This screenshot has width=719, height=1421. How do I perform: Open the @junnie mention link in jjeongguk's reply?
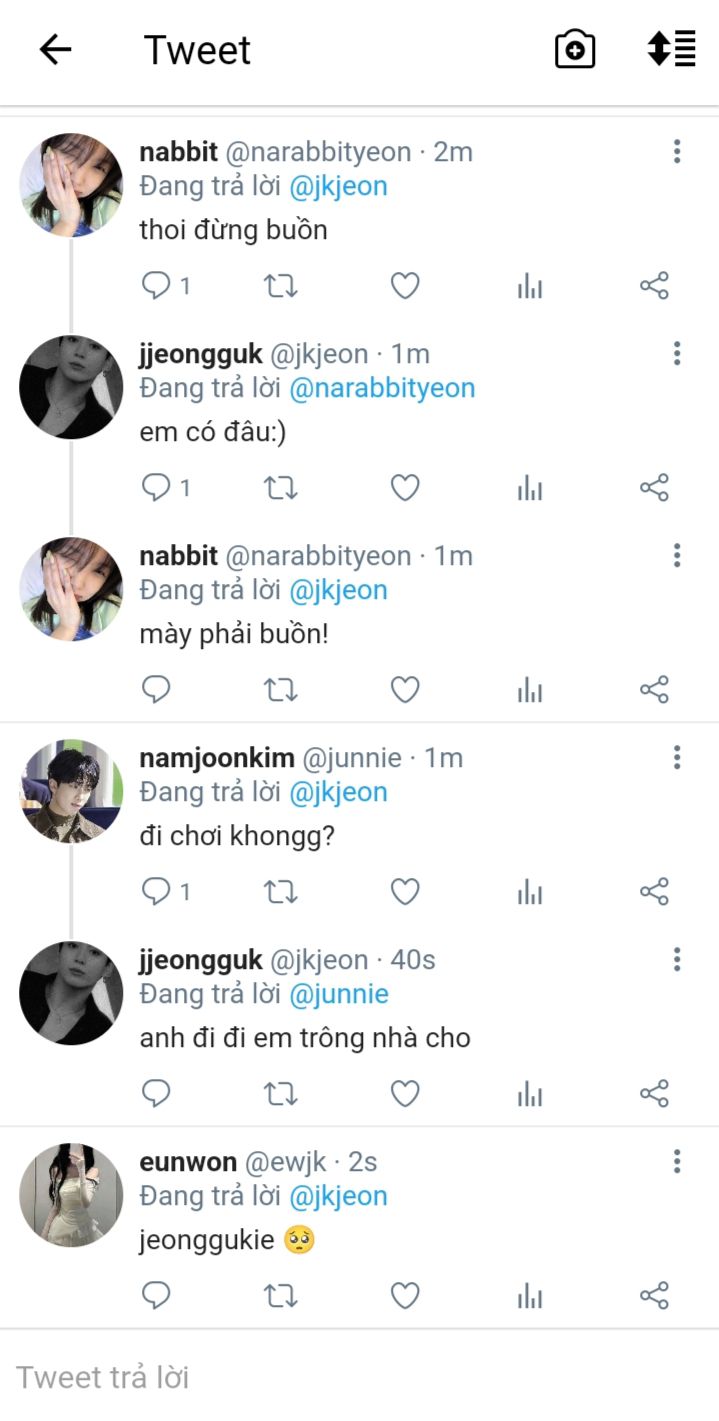[x=338, y=994]
